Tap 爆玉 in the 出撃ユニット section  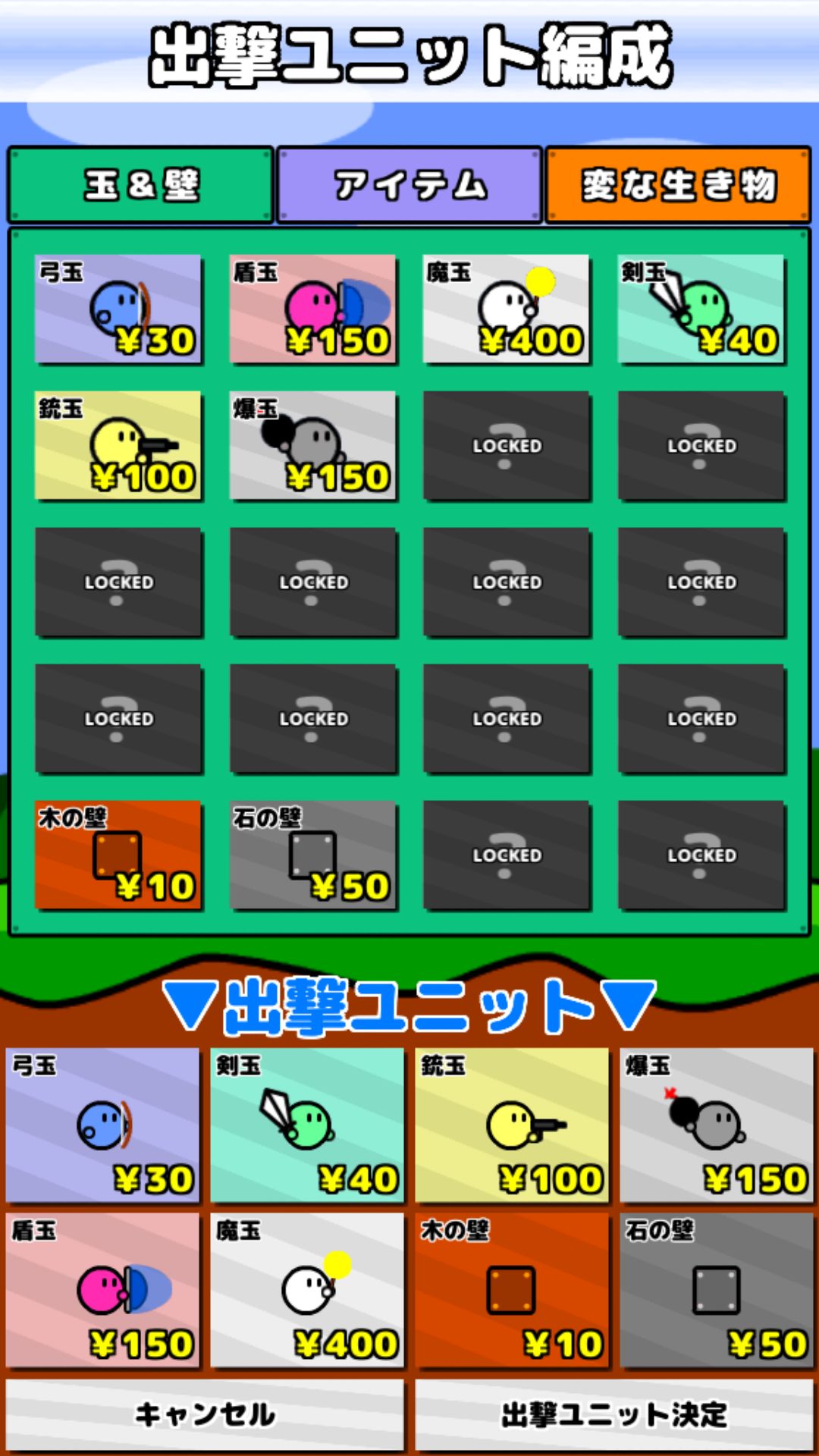717,1128
